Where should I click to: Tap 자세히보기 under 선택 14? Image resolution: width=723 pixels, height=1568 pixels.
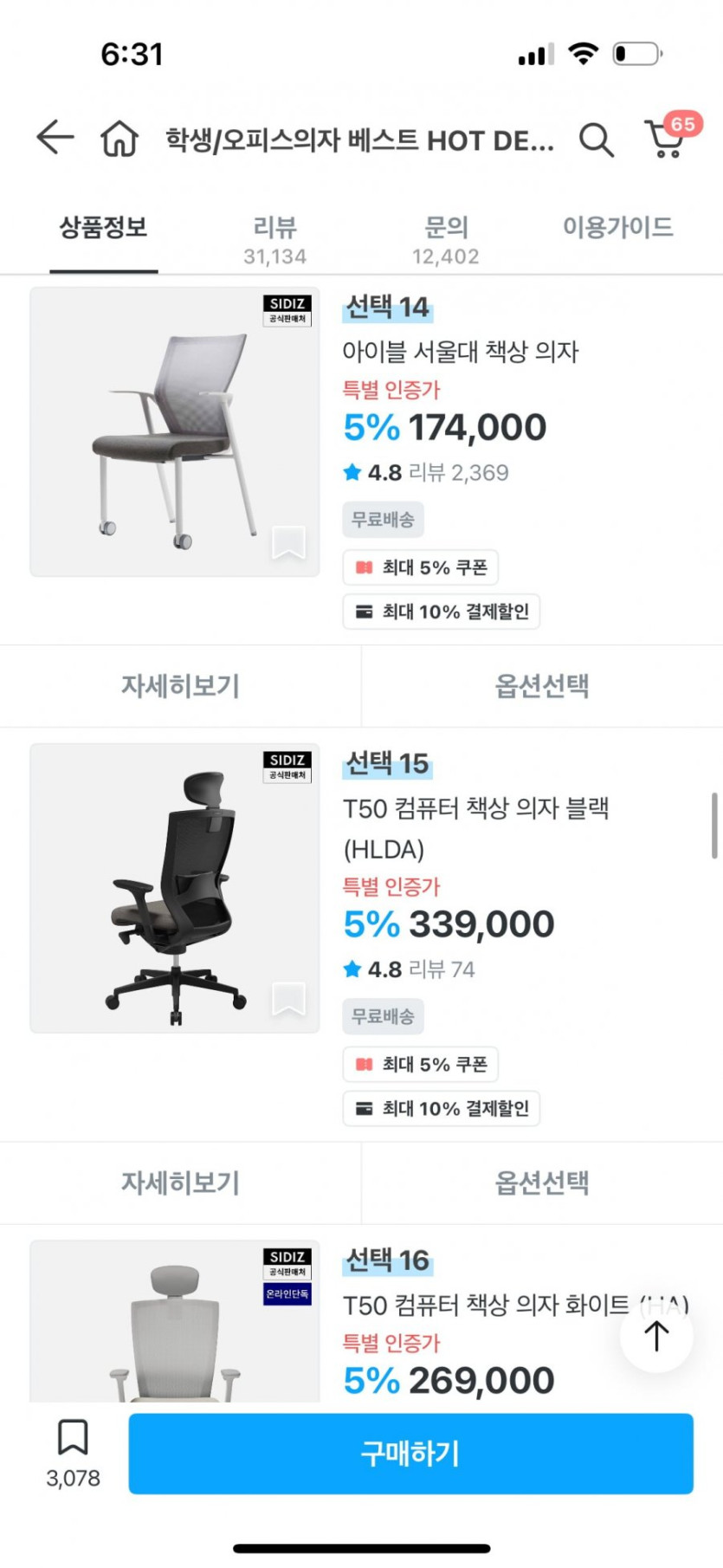click(180, 686)
